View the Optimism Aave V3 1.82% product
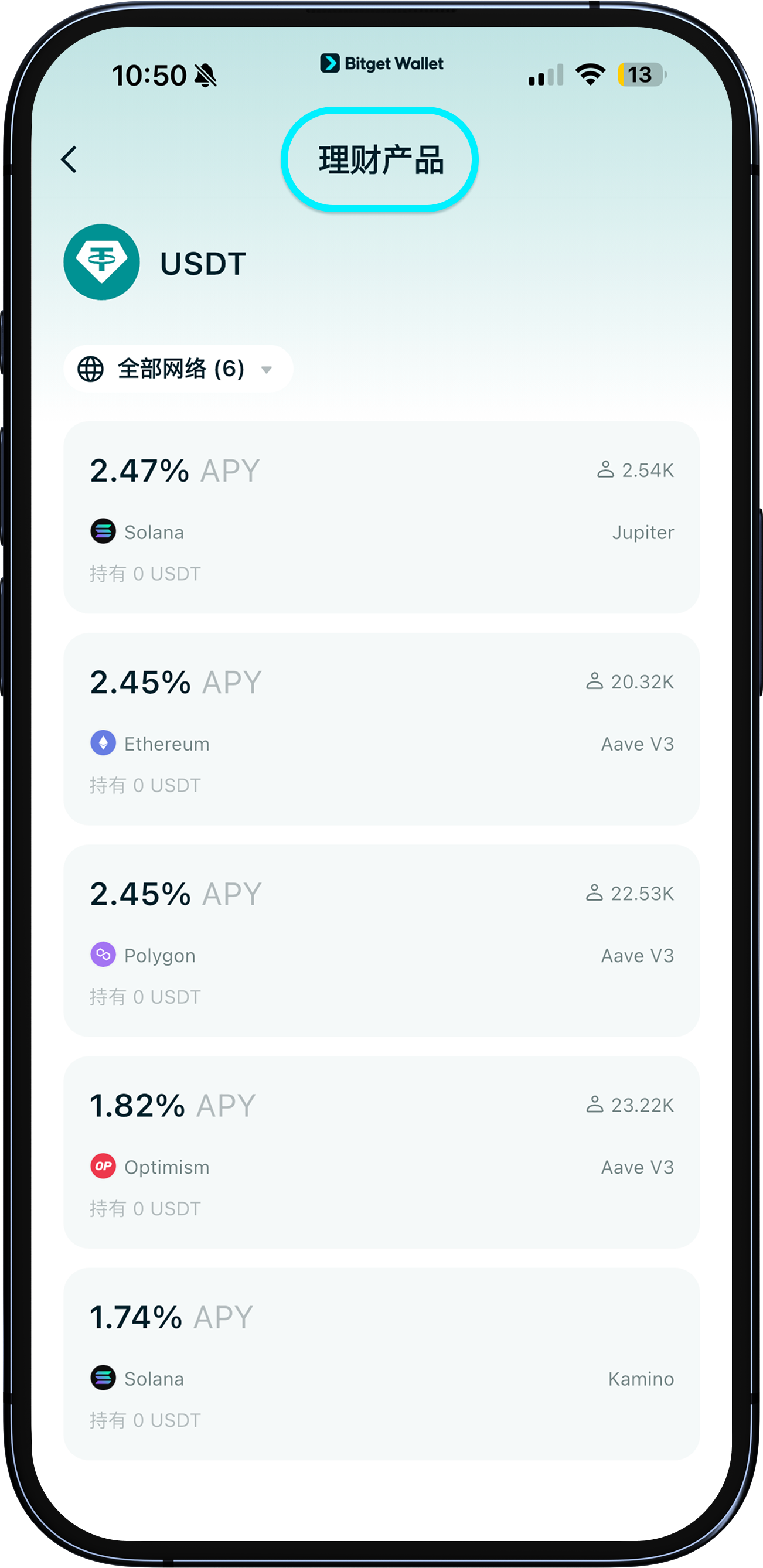763x1568 pixels. [381, 1152]
